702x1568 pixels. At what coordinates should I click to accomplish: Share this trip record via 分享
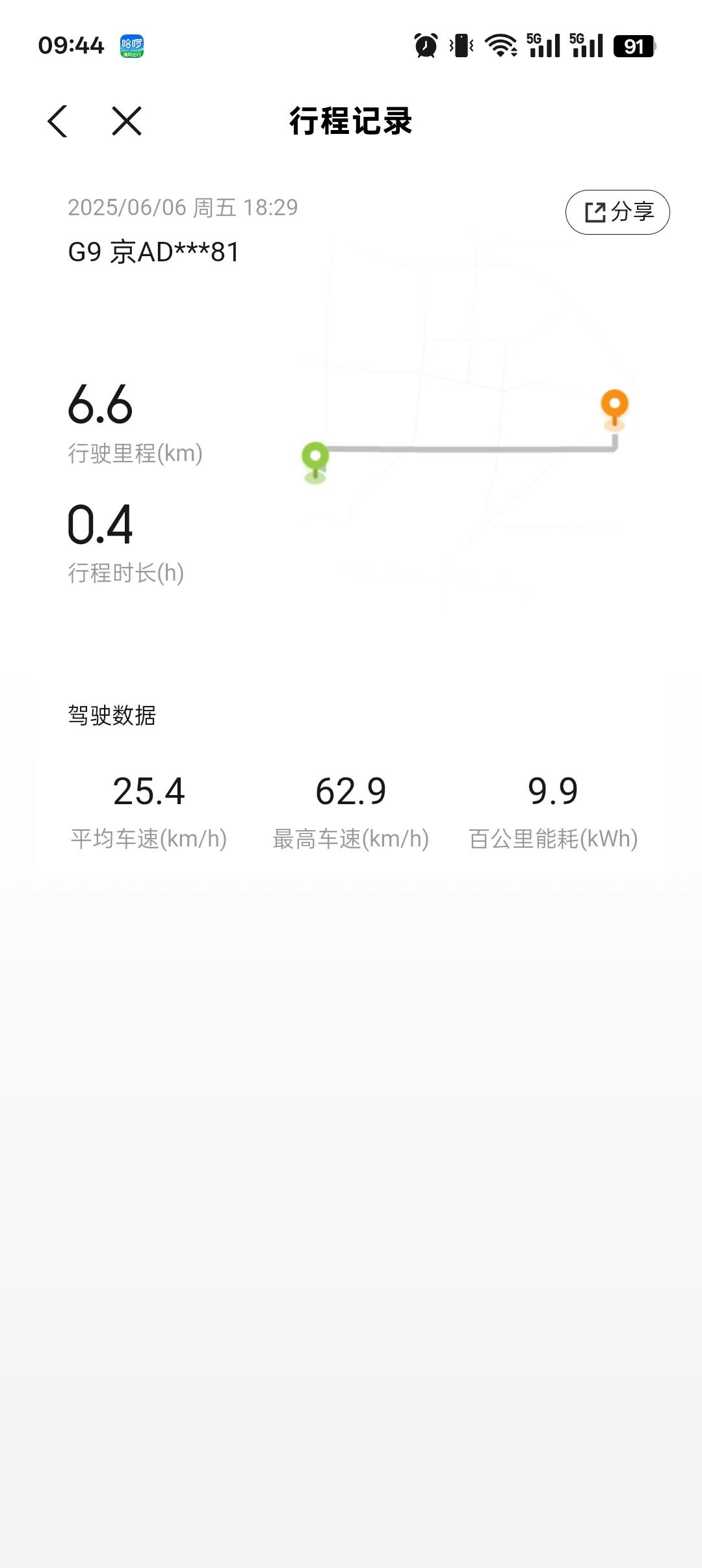[x=617, y=212]
